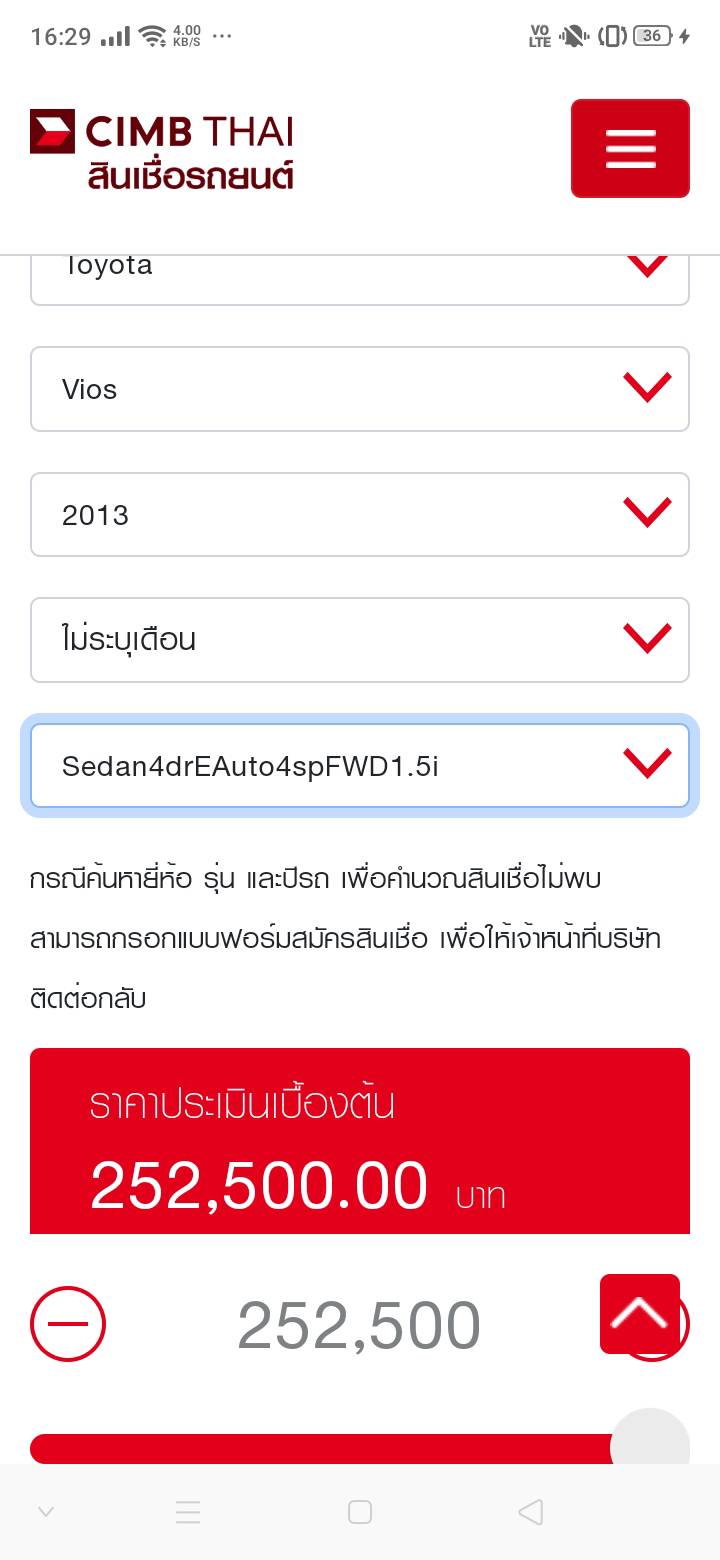
Task: Decrease the 252,500 amount with minus
Action: (68, 1324)
